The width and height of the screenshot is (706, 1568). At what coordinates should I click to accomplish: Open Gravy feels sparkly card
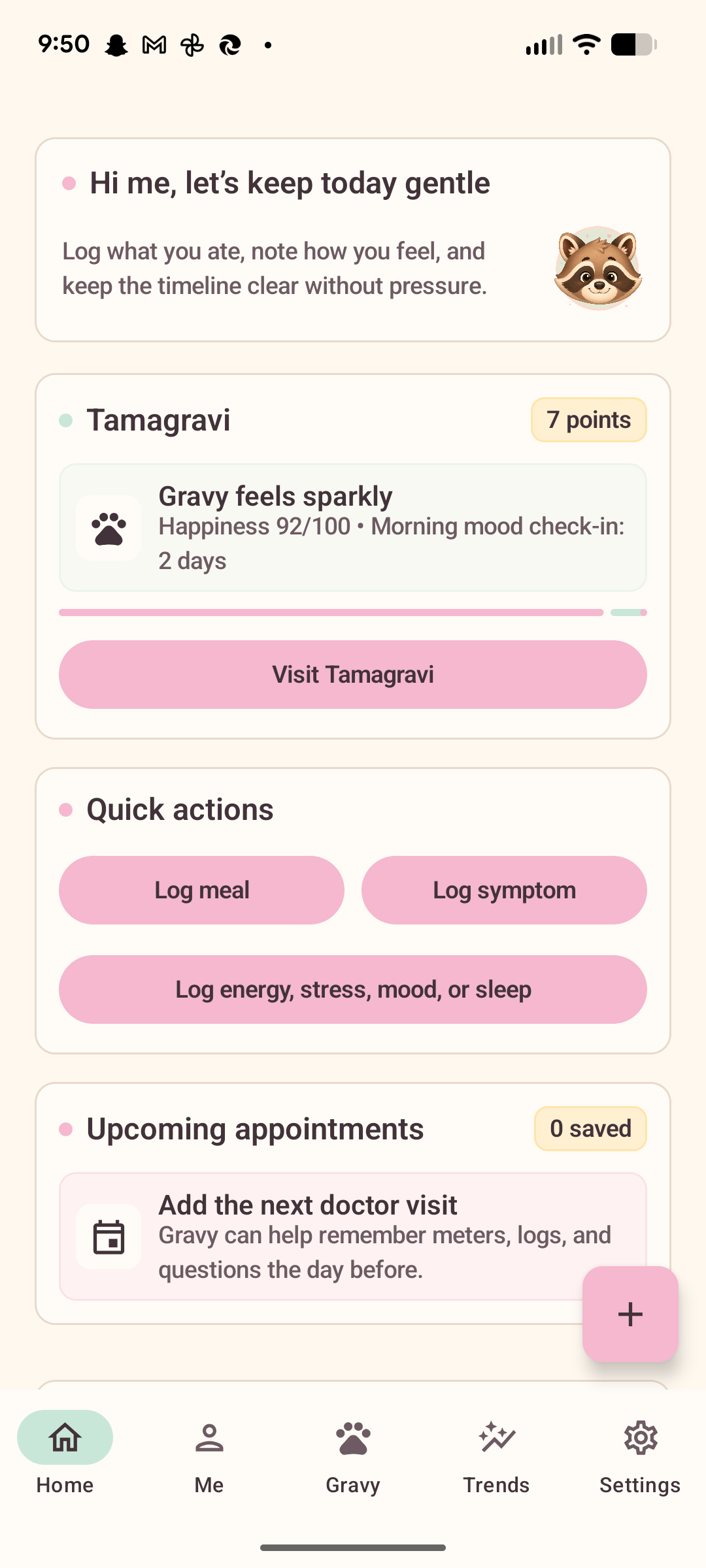(x=353, y=527)
